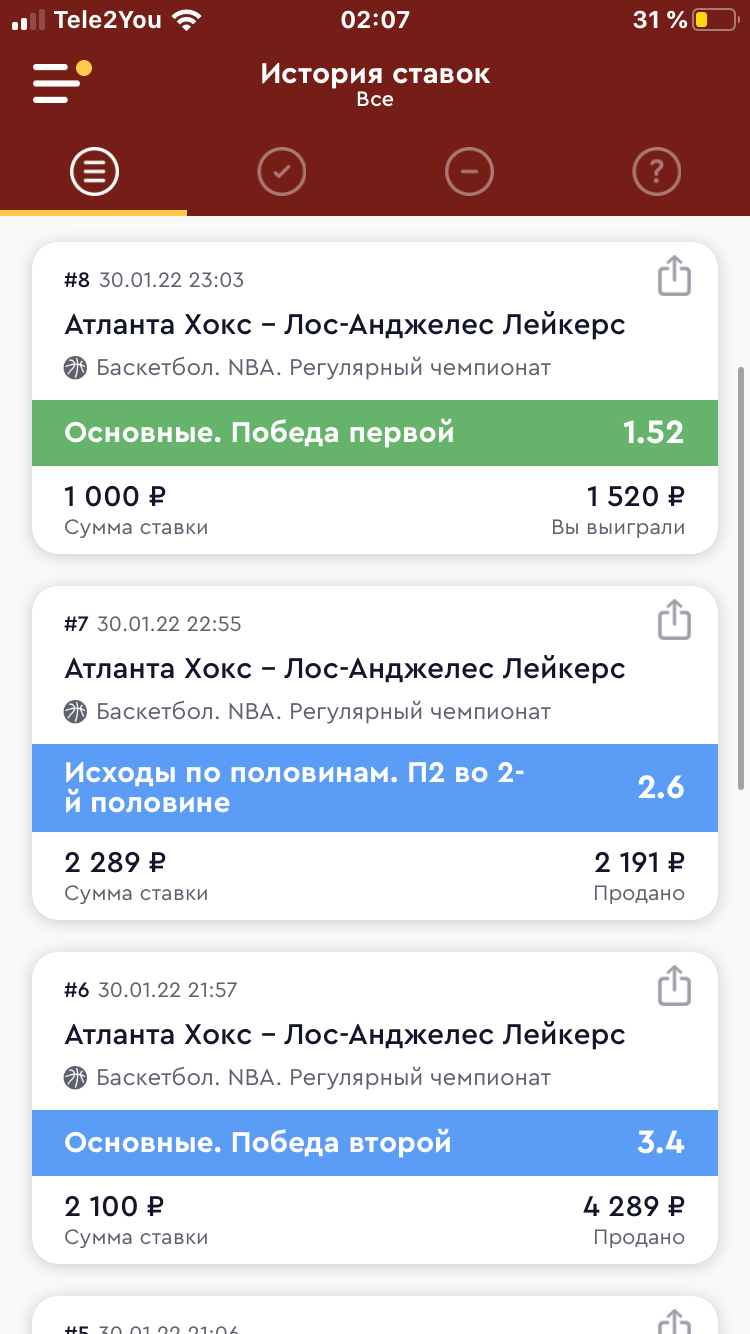750x1334 pixels.
Task: Share bet #8 from 23:03
Action: [x=675, y=277]
